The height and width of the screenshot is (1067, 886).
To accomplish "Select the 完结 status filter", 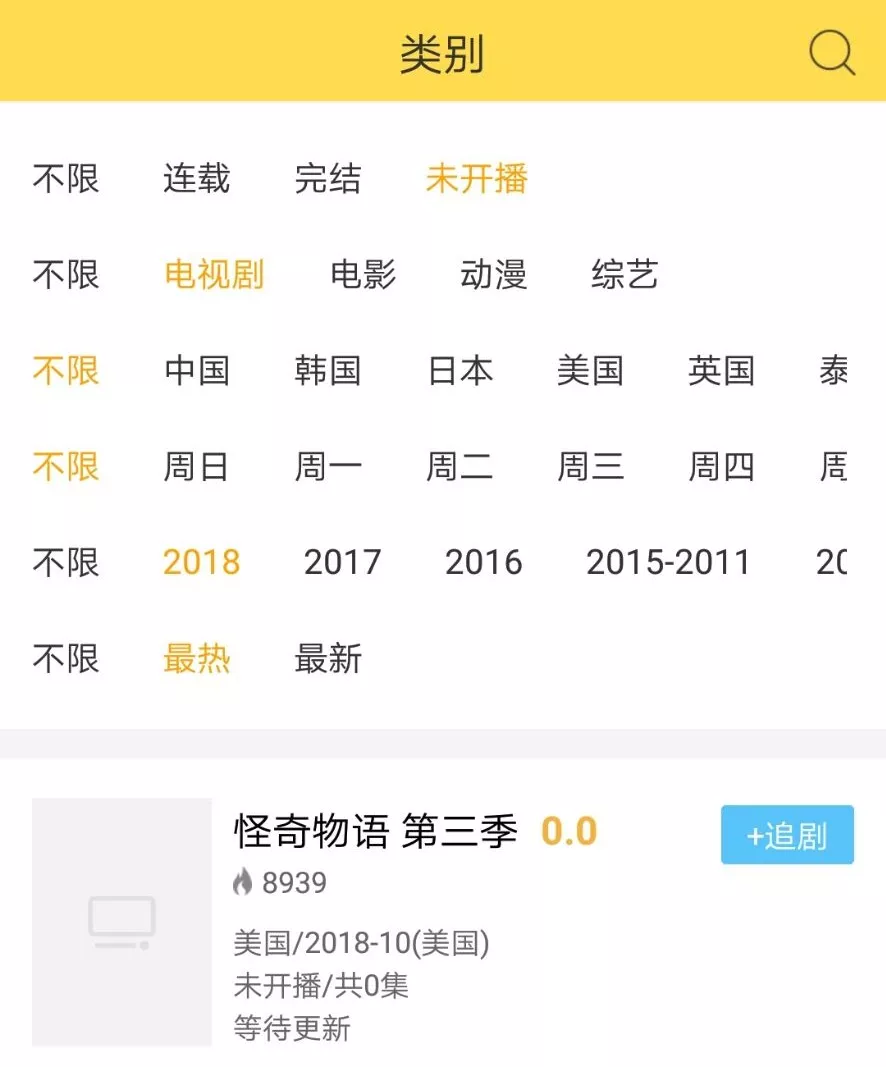I will tap(328, 179).
